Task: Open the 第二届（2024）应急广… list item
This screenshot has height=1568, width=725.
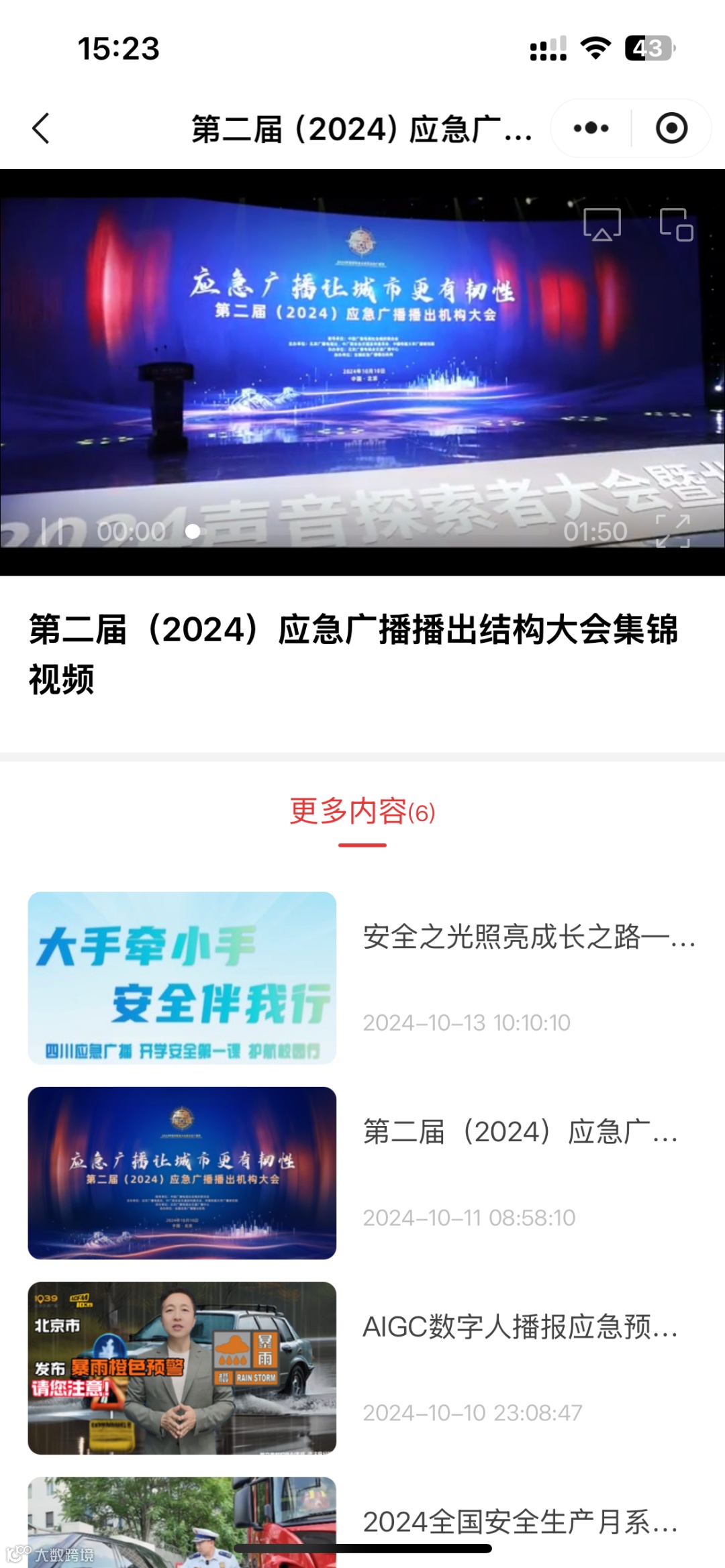Action: click(x=362, y=1173)
